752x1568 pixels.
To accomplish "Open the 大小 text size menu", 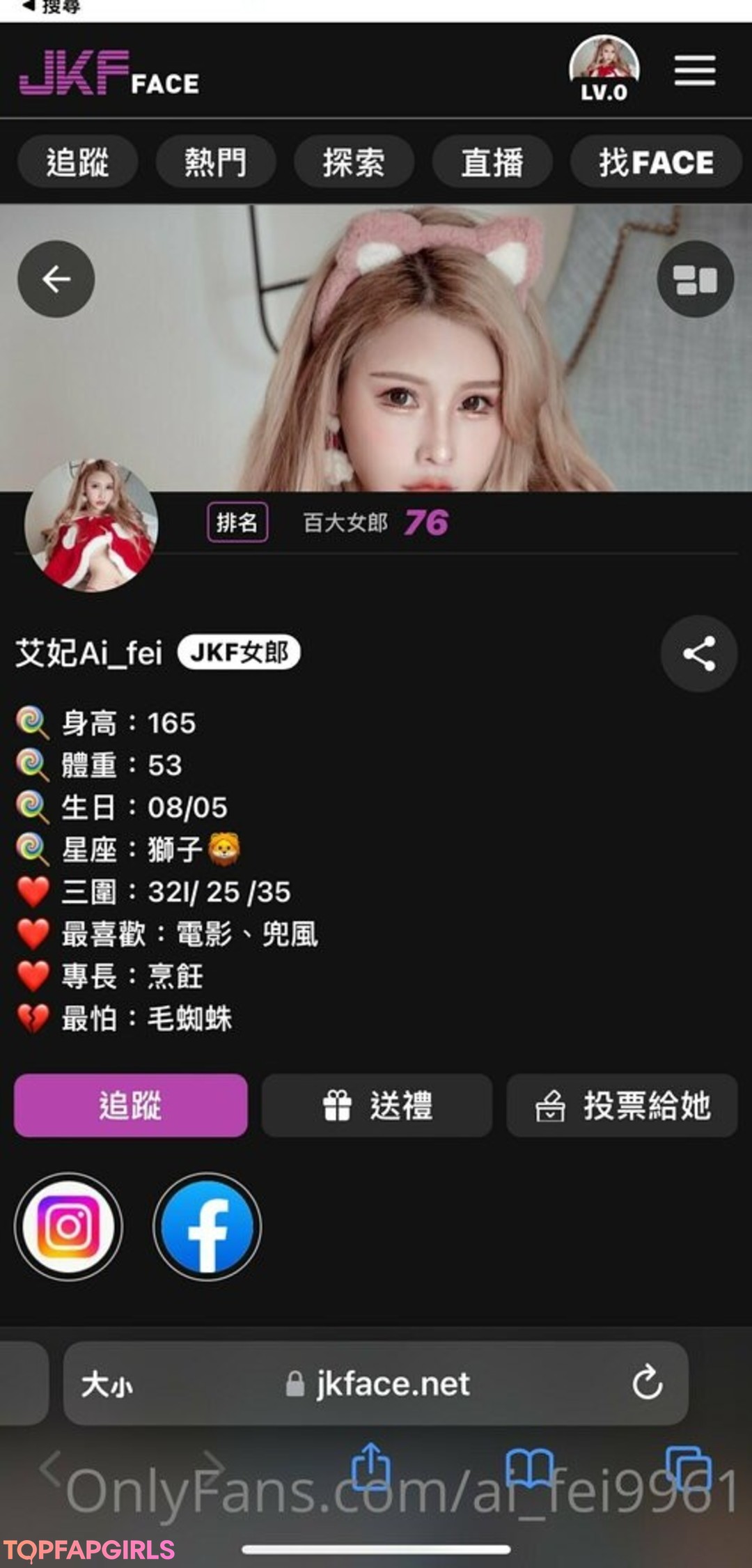I will click(x=107, y=1384).
